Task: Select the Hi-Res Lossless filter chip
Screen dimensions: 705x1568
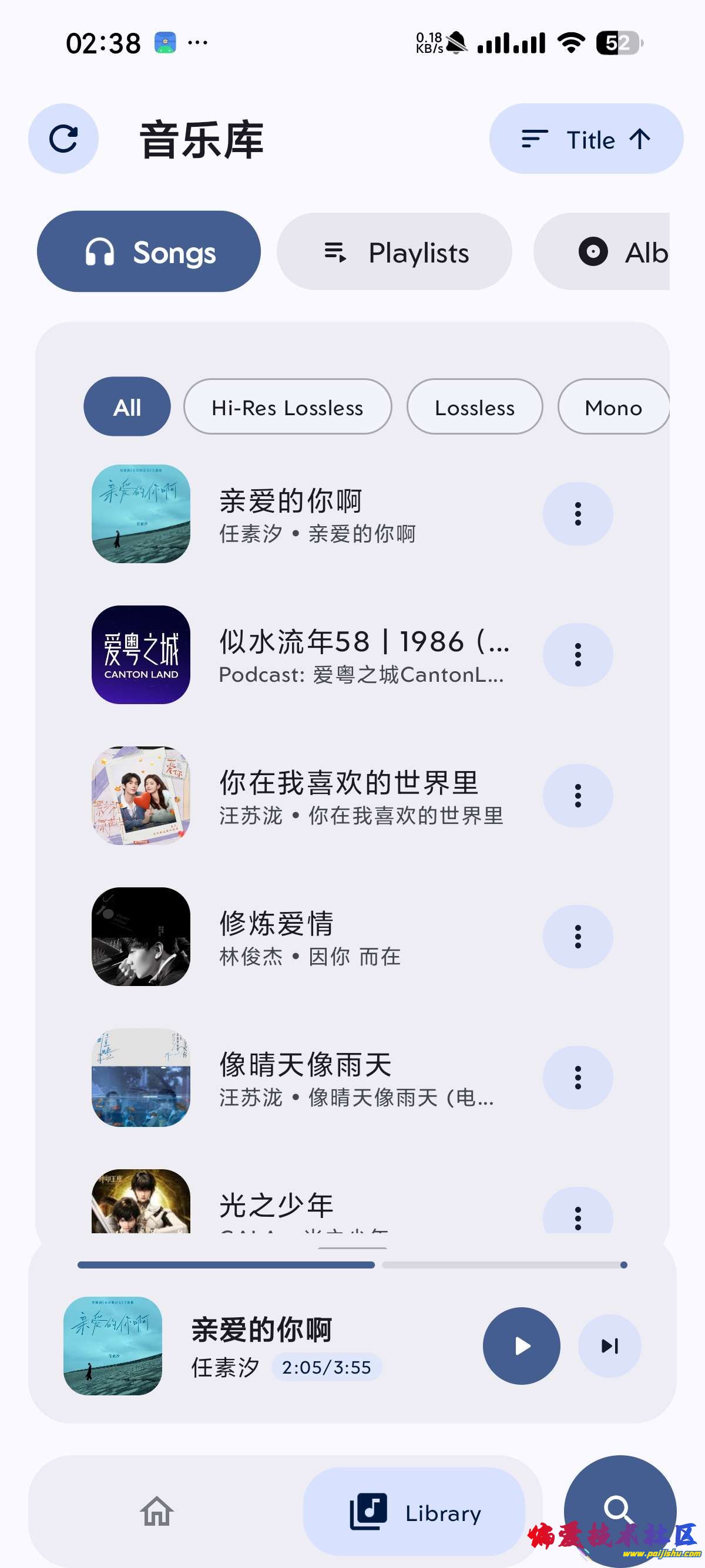Action: click(x=287, y=406)
